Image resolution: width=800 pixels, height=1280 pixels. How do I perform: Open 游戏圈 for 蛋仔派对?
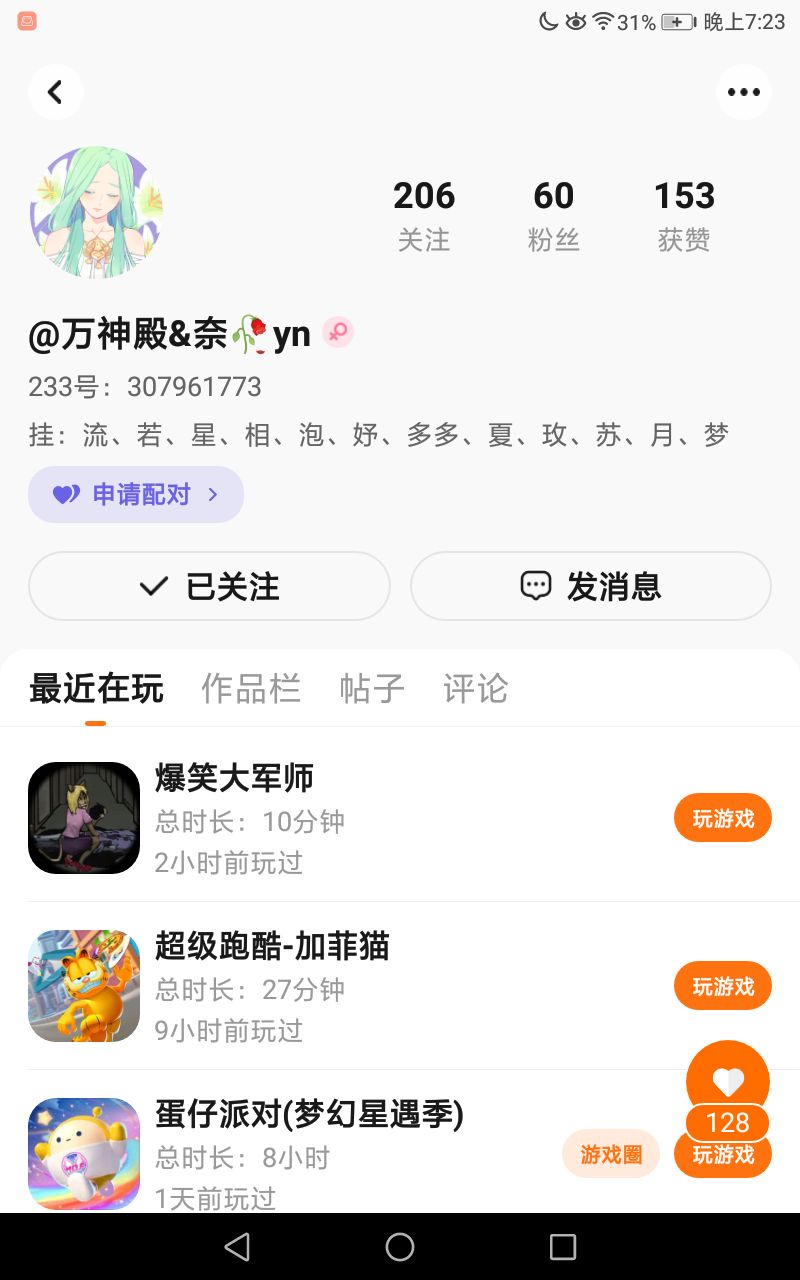[611, 1154]
